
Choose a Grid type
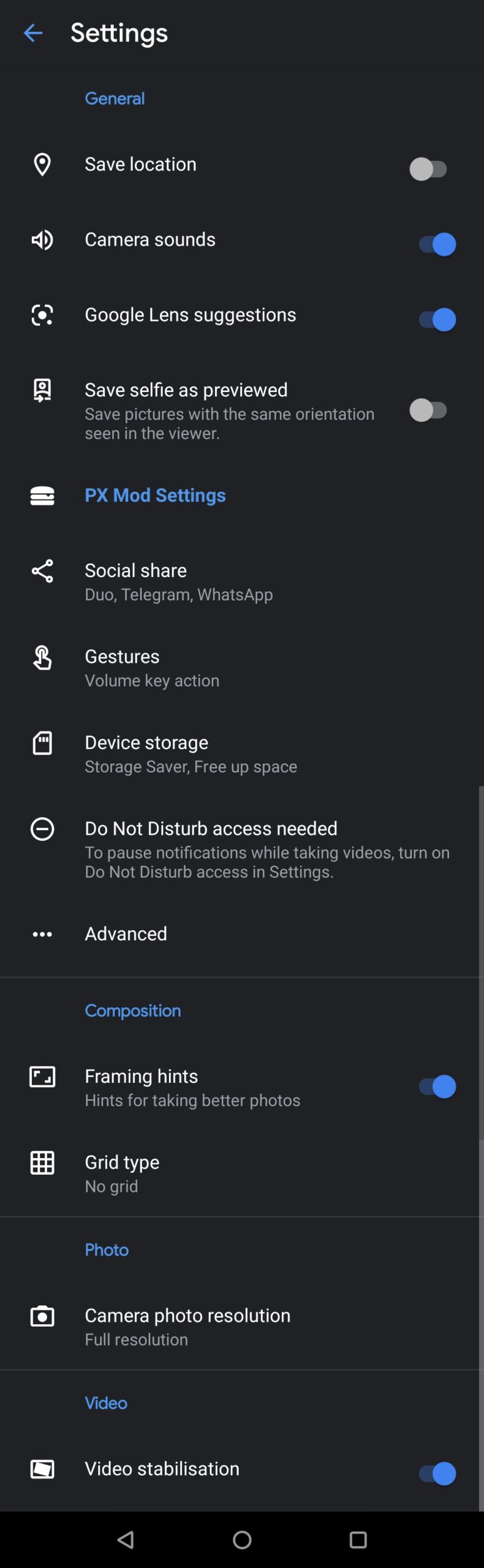[123, 1173]
